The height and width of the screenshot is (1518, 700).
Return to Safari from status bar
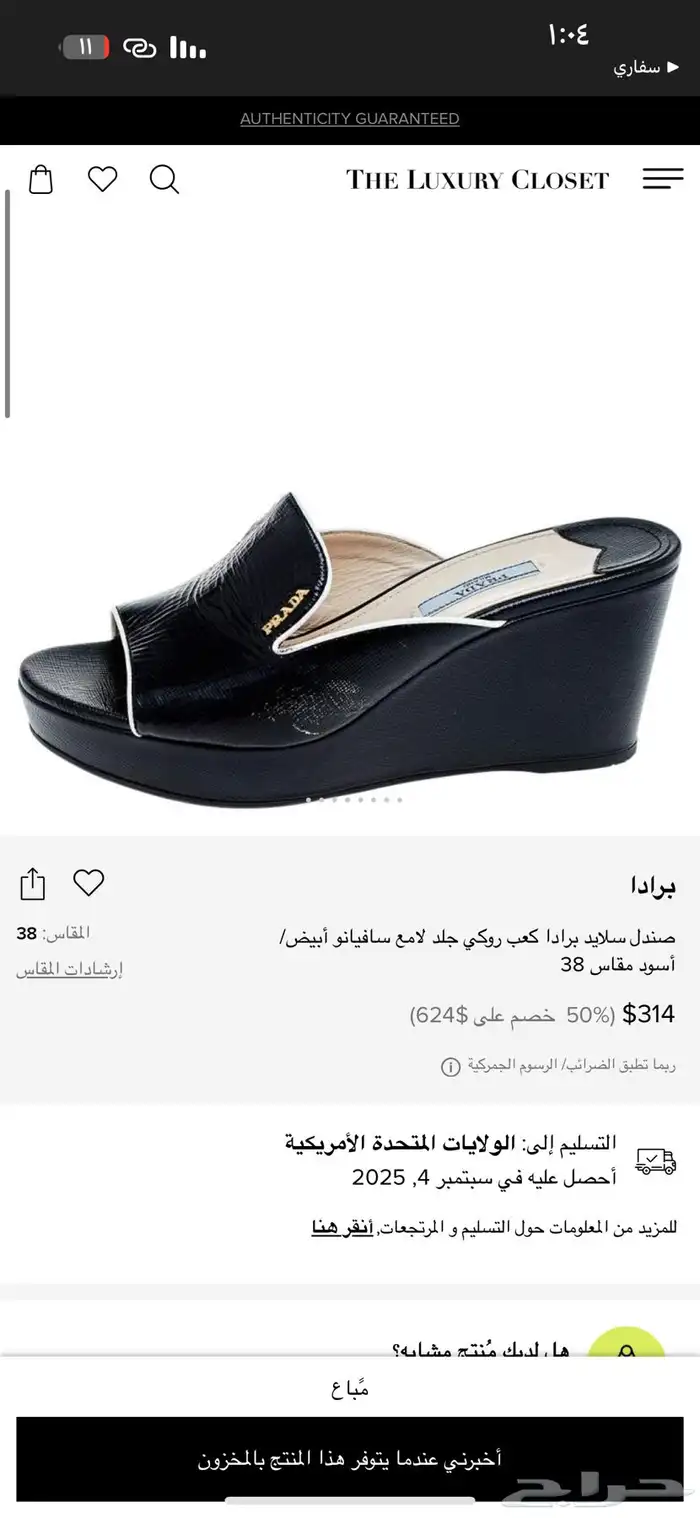click(646, 67)
